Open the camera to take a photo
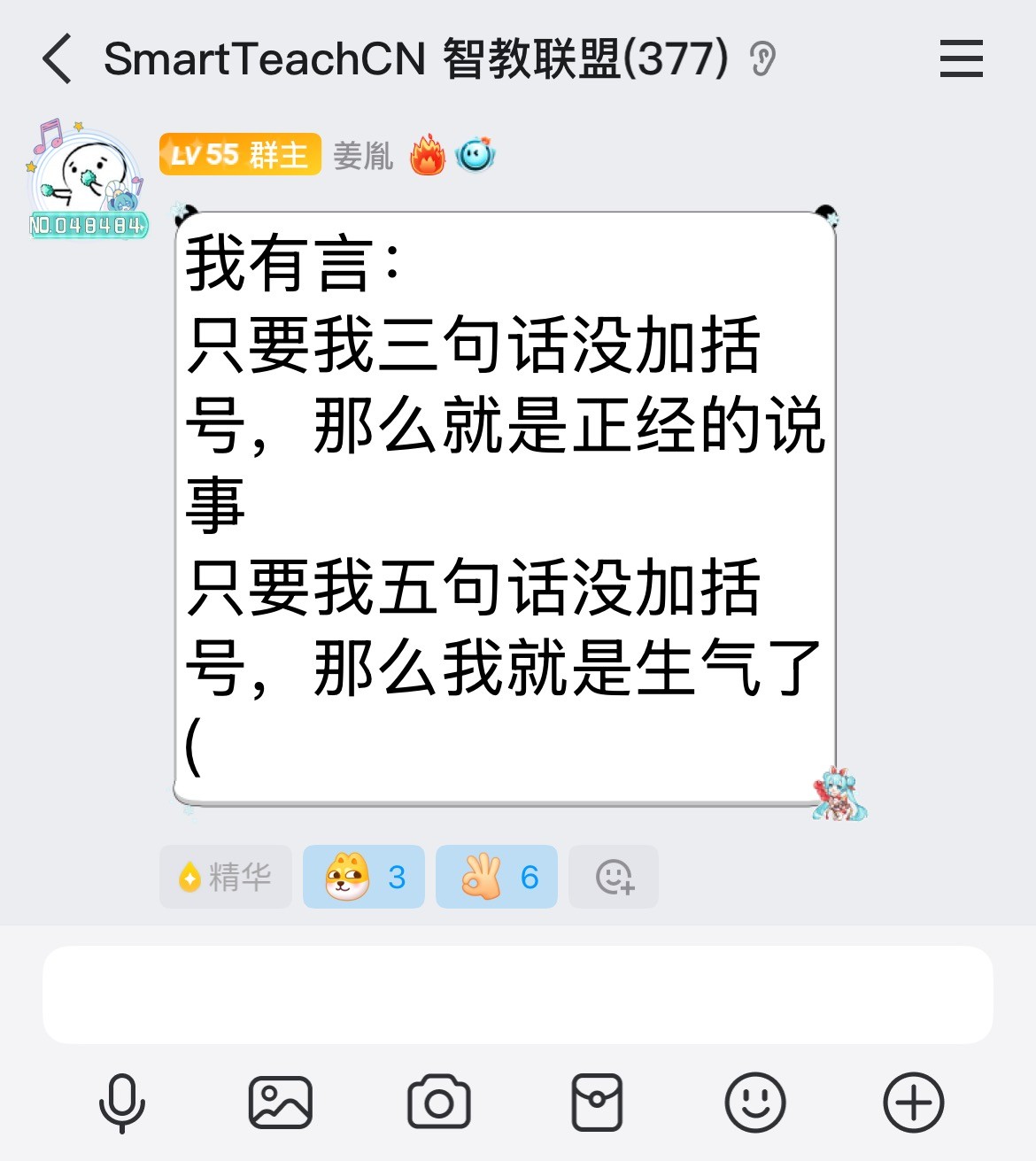This screenshot has height=1161, width=1036. coord(439,1103)
